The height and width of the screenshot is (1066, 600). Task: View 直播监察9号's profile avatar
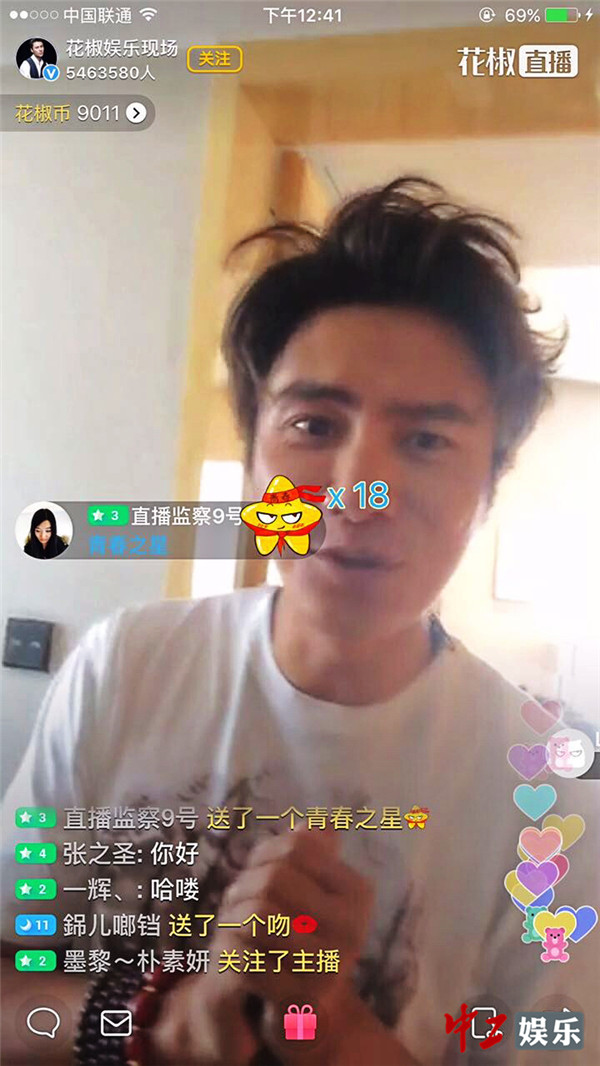coord(44,530)
